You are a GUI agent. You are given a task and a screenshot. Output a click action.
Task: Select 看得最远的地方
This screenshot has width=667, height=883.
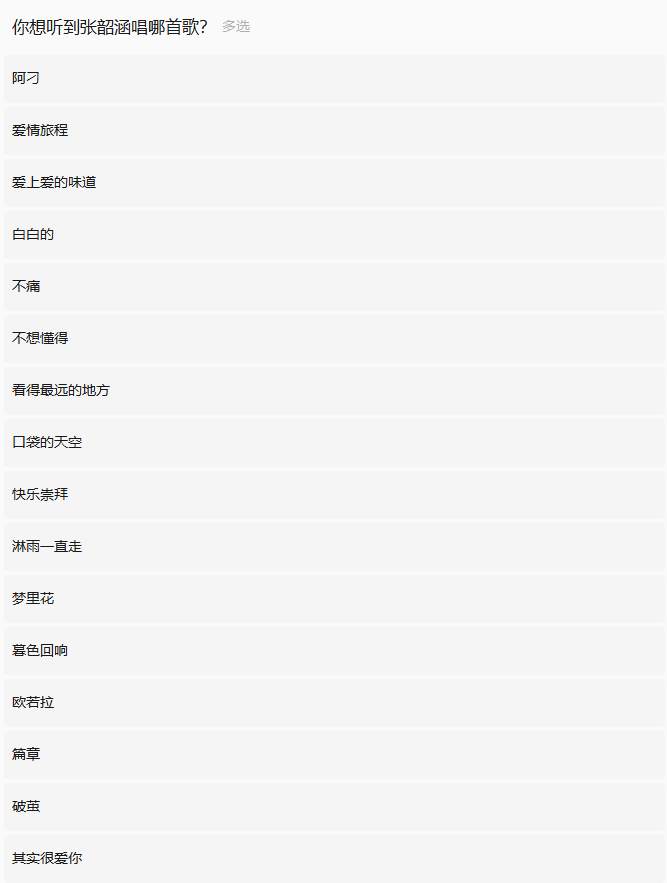click(x=334, y=390)
